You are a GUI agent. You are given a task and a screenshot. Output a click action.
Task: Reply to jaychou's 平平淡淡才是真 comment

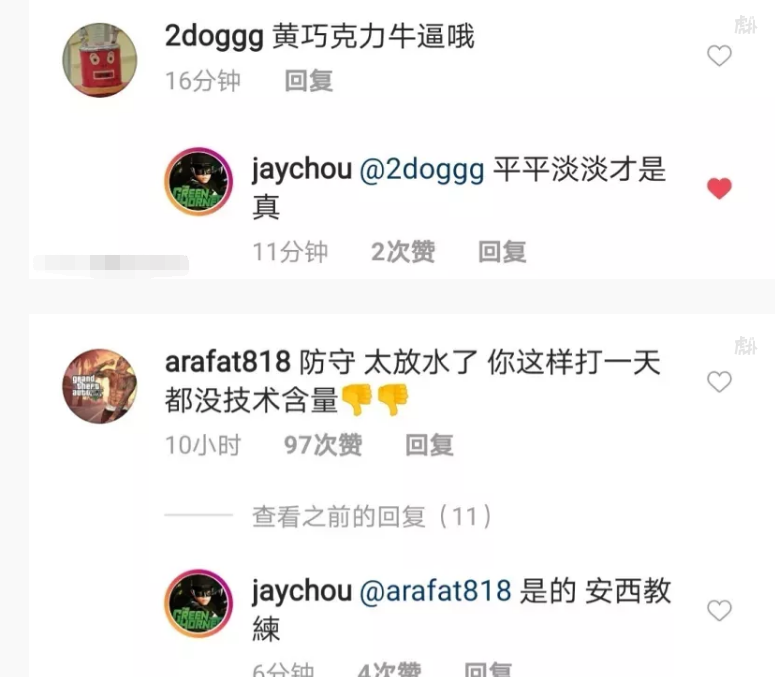coord(502,252)
